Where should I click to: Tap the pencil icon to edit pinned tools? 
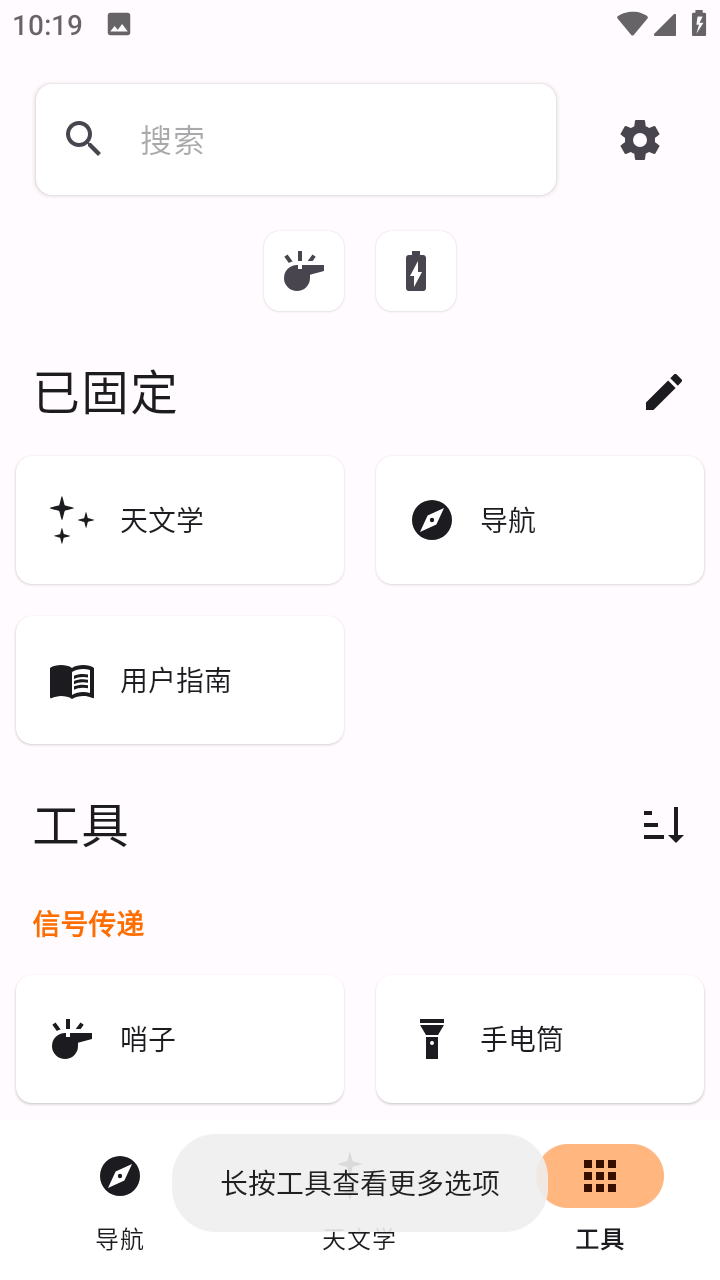(x=664, y=392)
